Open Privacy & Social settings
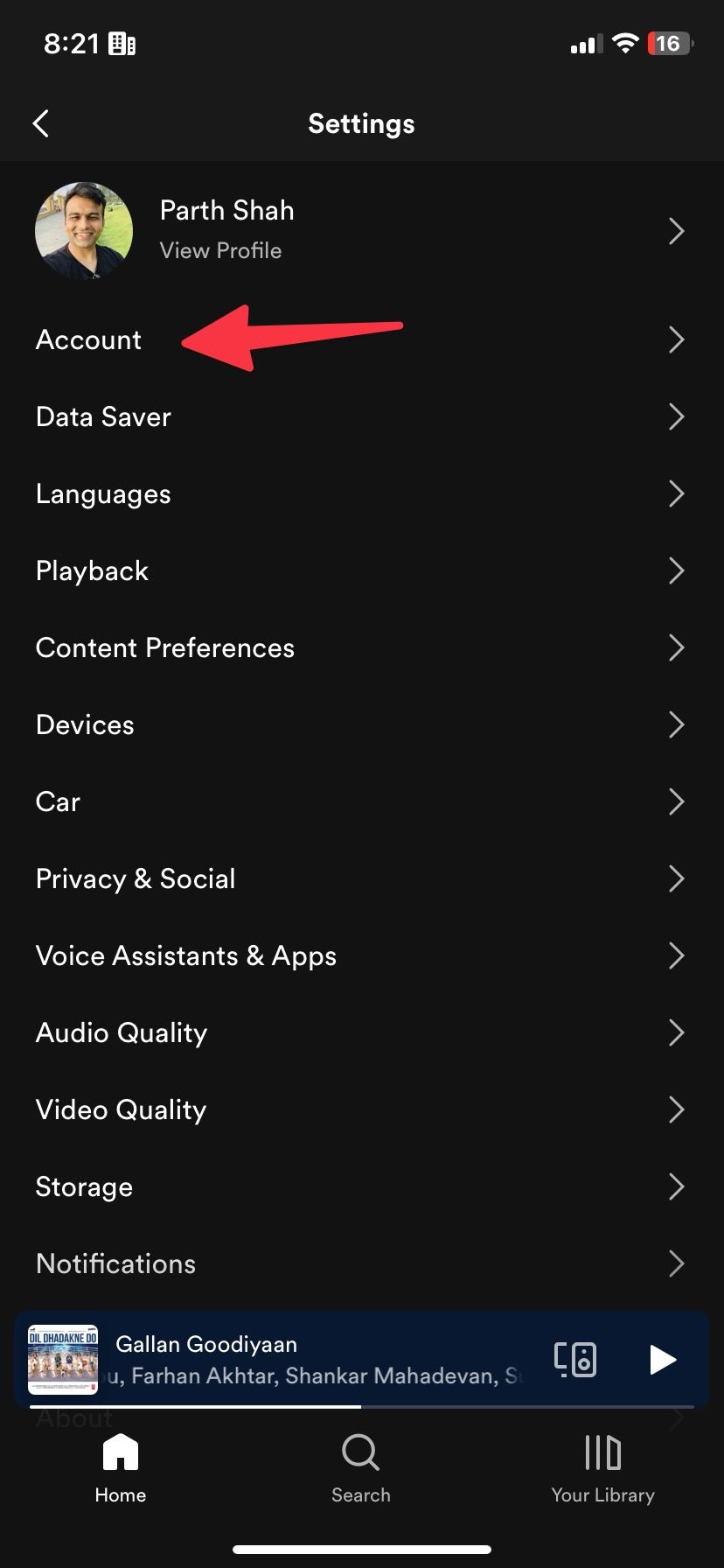The height and width of the screenshot is (1568, 724). click(x=136, y=878)
